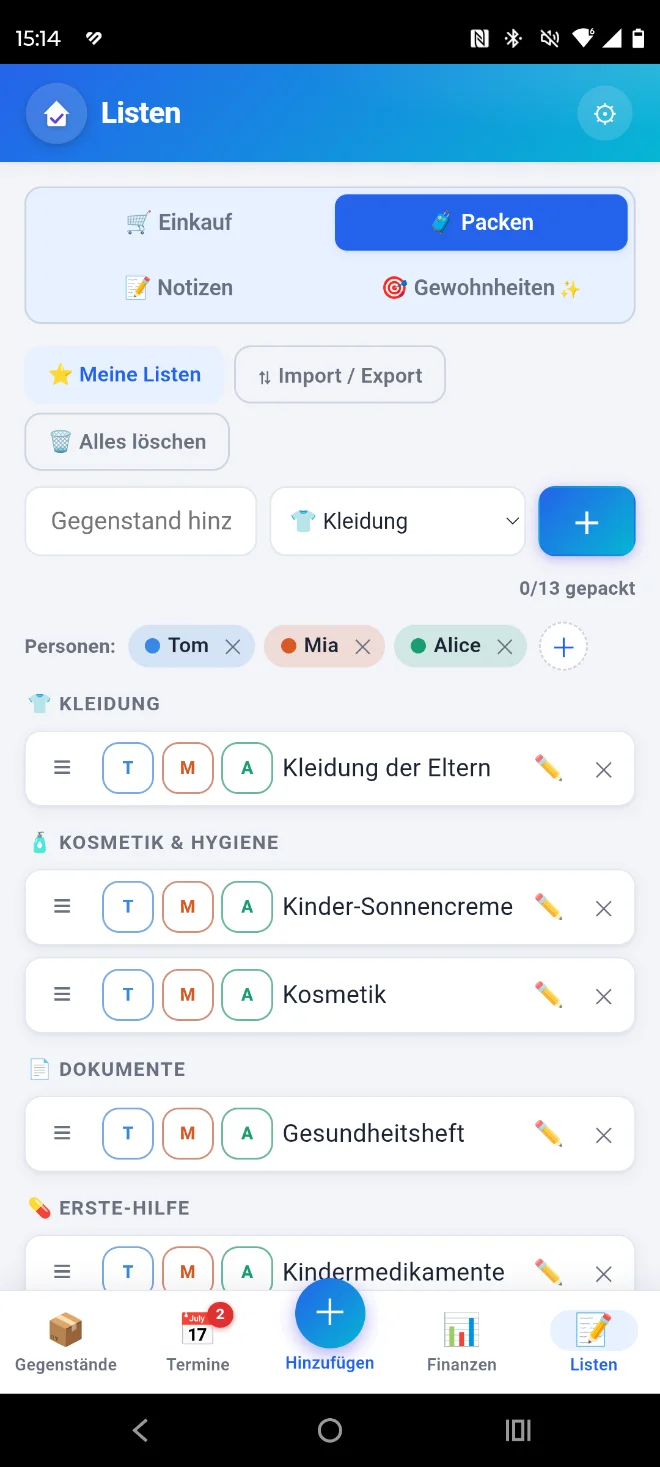Tap Alles löschen to clear list
Screen dimensions: 660x1467
[127, 442]
